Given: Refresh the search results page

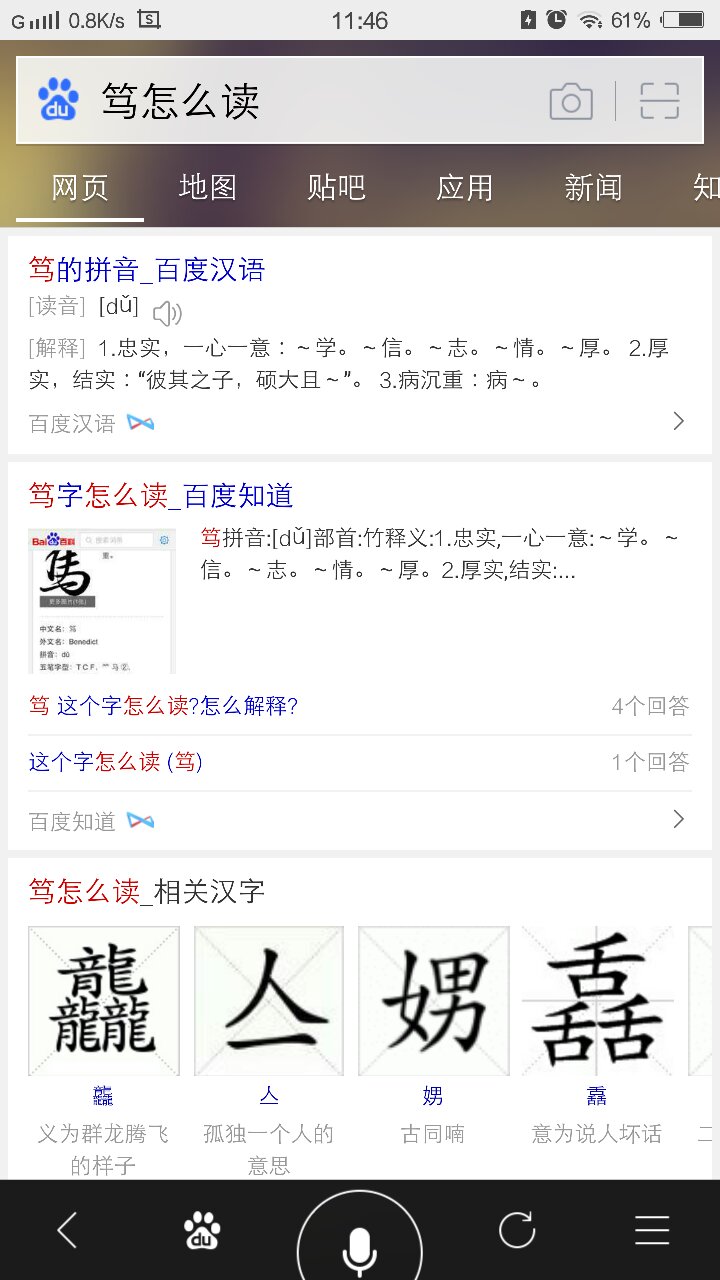Looking at the screenshot, I should (517, 1230).
